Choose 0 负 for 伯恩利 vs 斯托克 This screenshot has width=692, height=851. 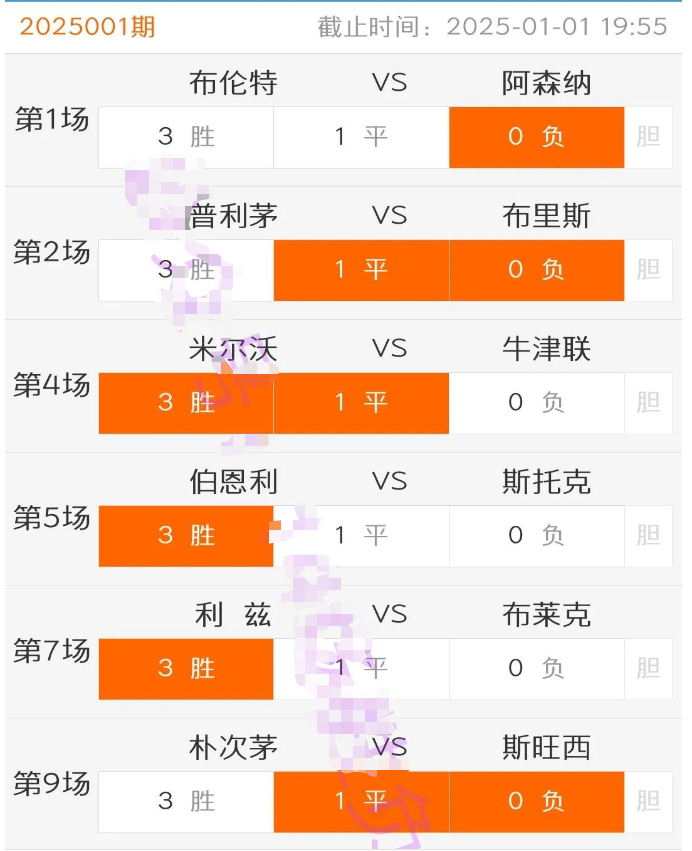[536, 536]
